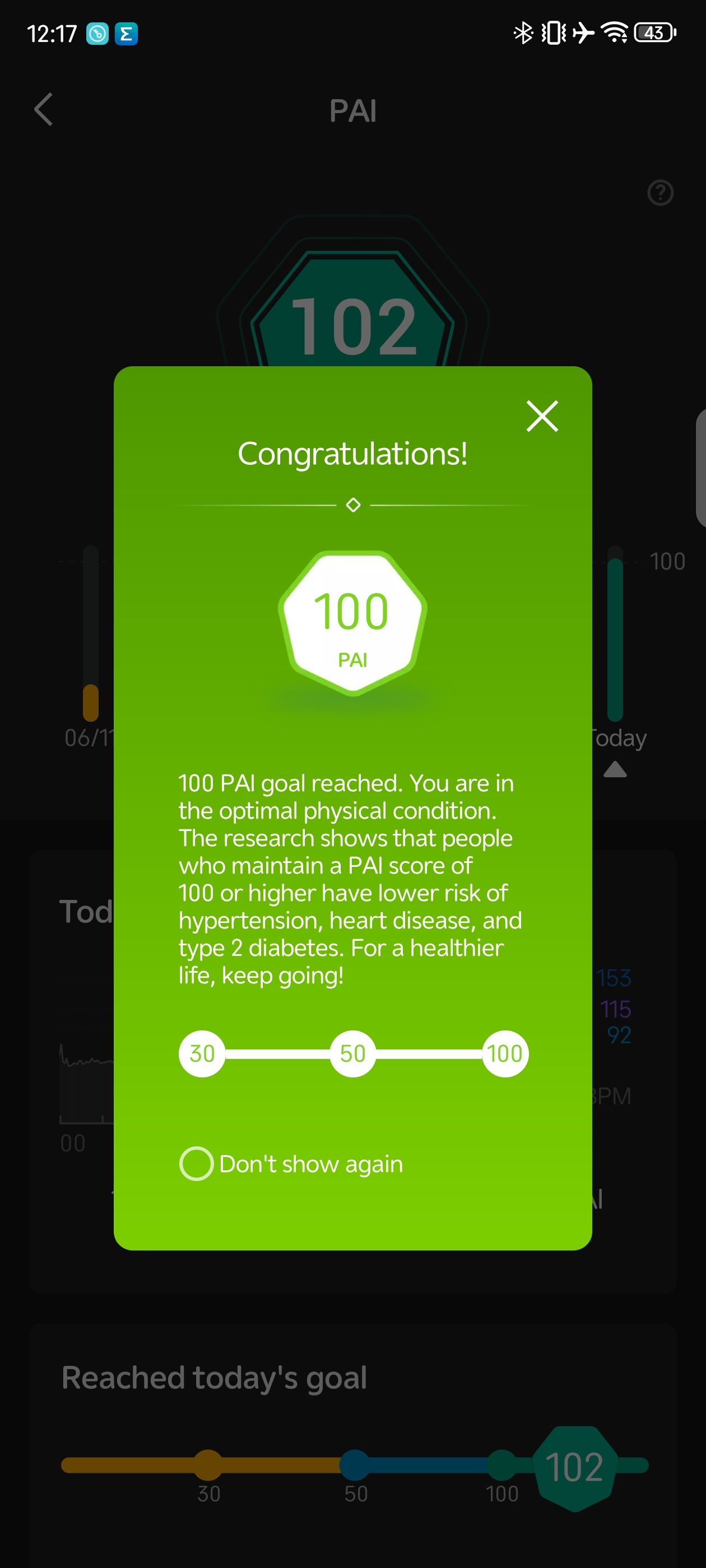Check the Don't show again option

click(196, 1163)
